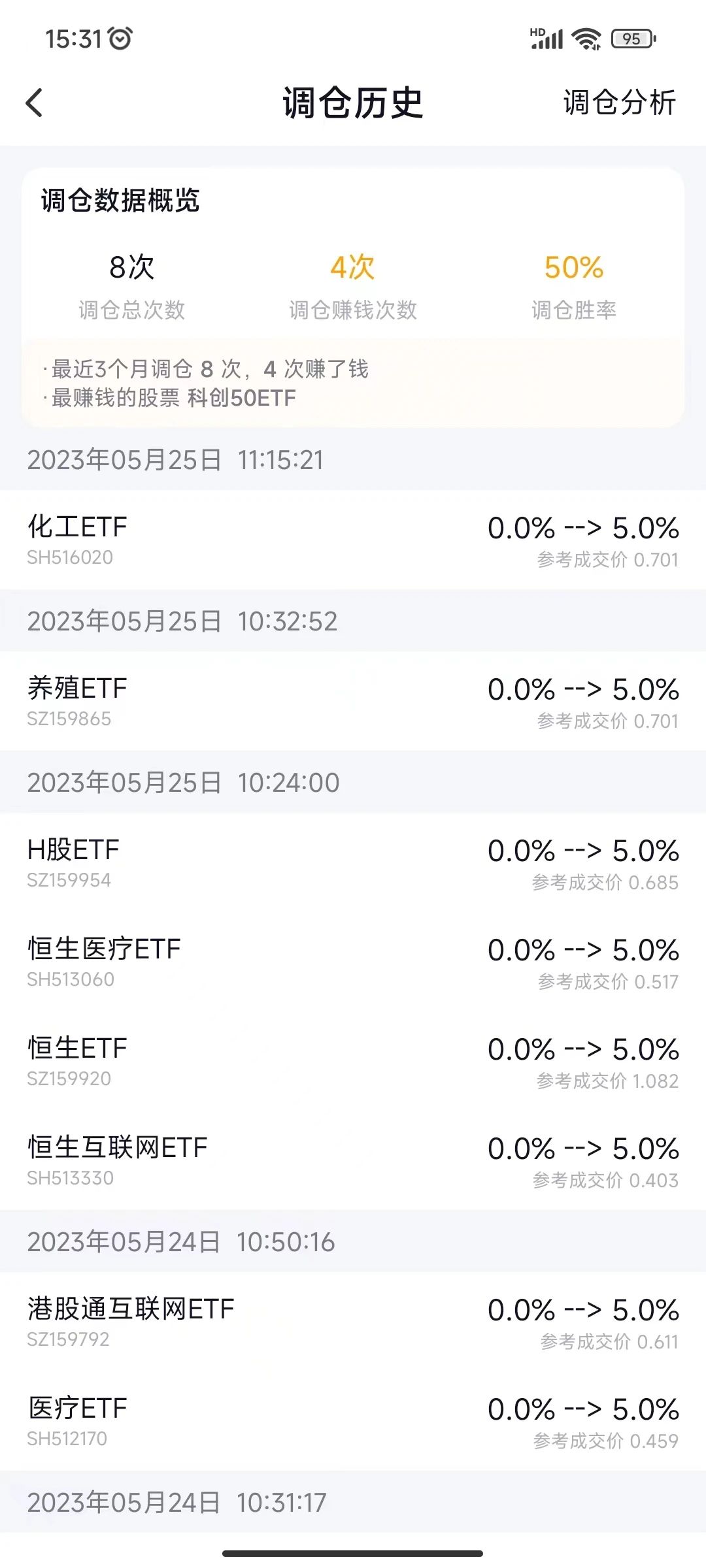Screen dimensions: 706x1568
Task: Open 调仓分析 in the header
Action: 619,103
